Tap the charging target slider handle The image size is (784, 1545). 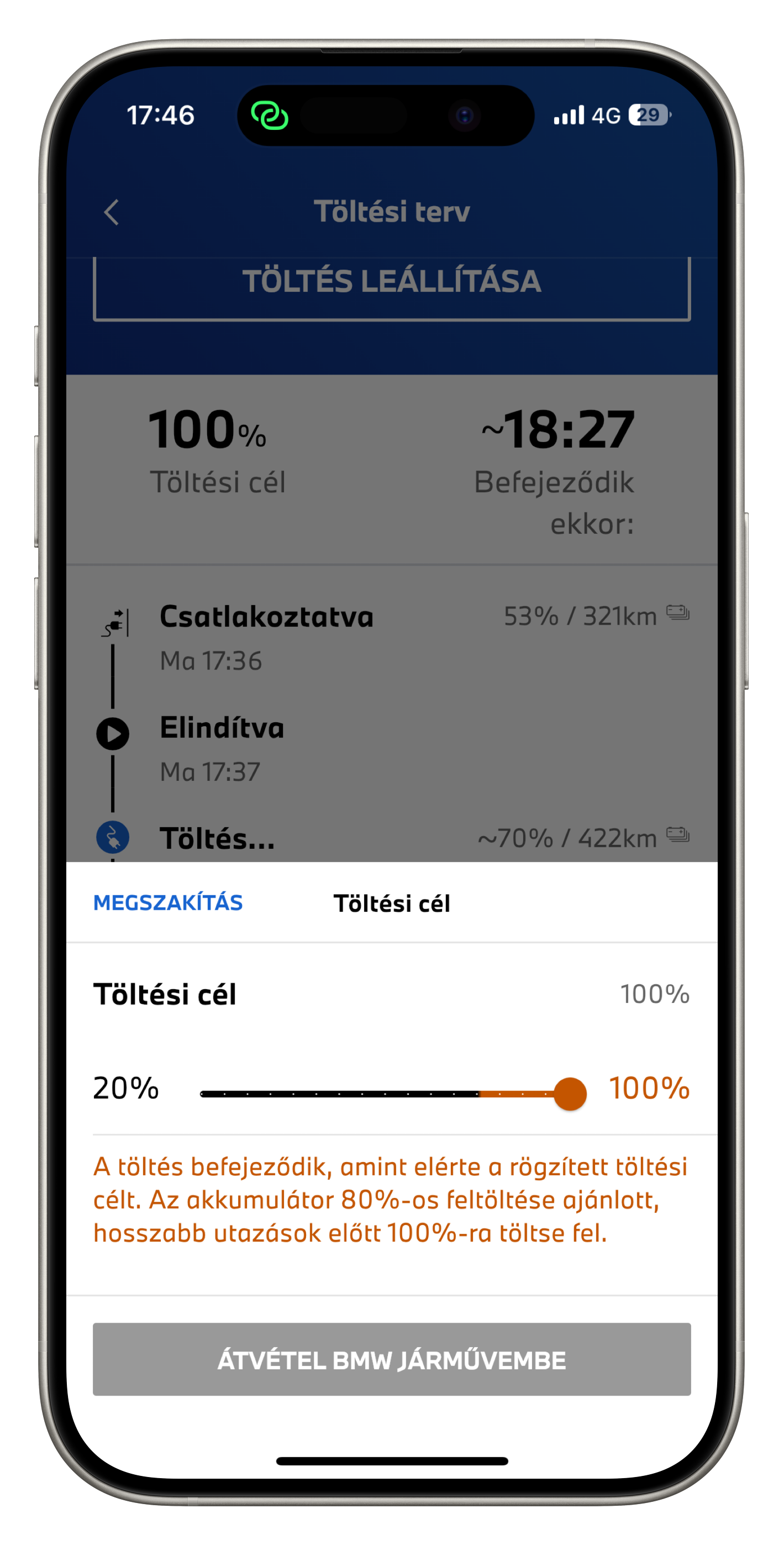tap(570, 1094)
